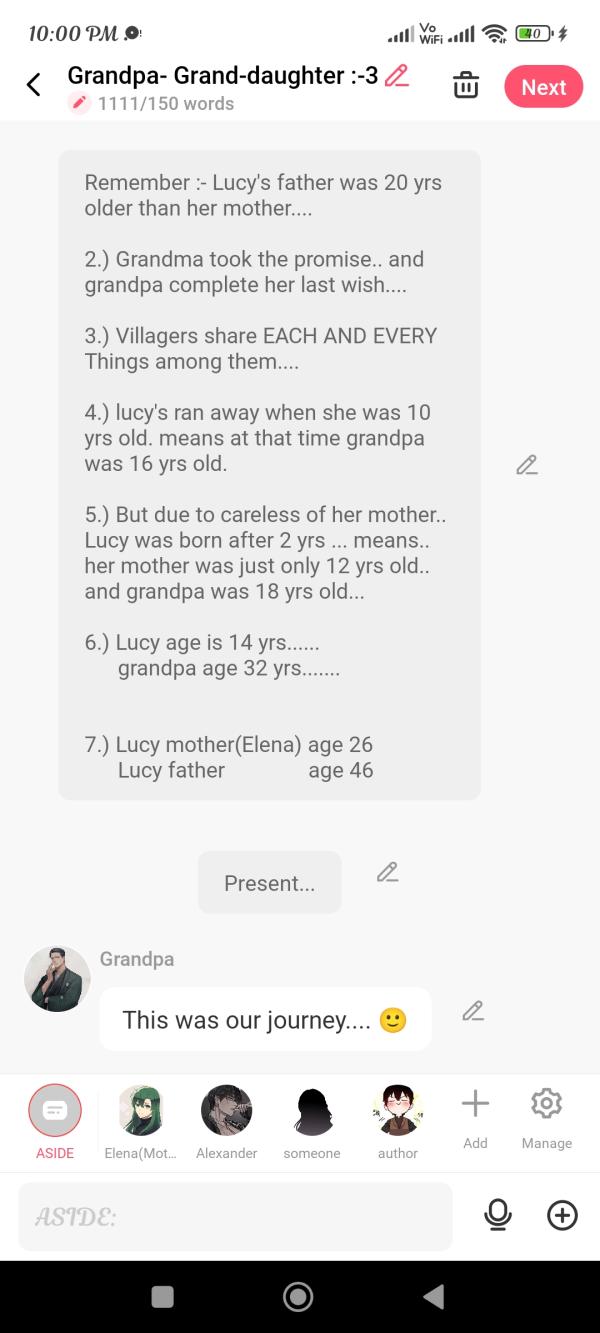This screenshot has width=600, height=1333.
Task: Edit the story title with the pencil icon
Action: (397, 76)
